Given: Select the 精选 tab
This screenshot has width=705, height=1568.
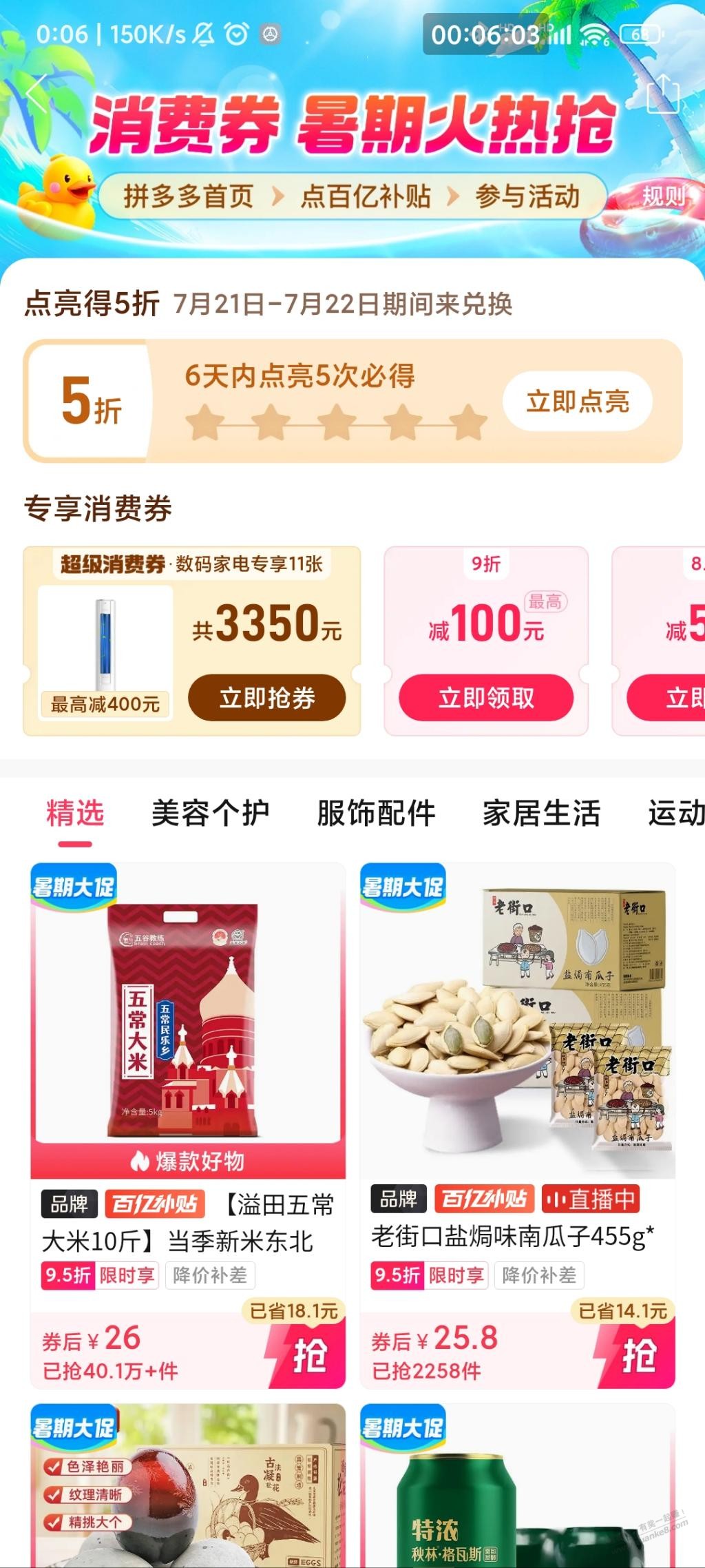Looking at the screenshot, I should (x=75, y=814).
